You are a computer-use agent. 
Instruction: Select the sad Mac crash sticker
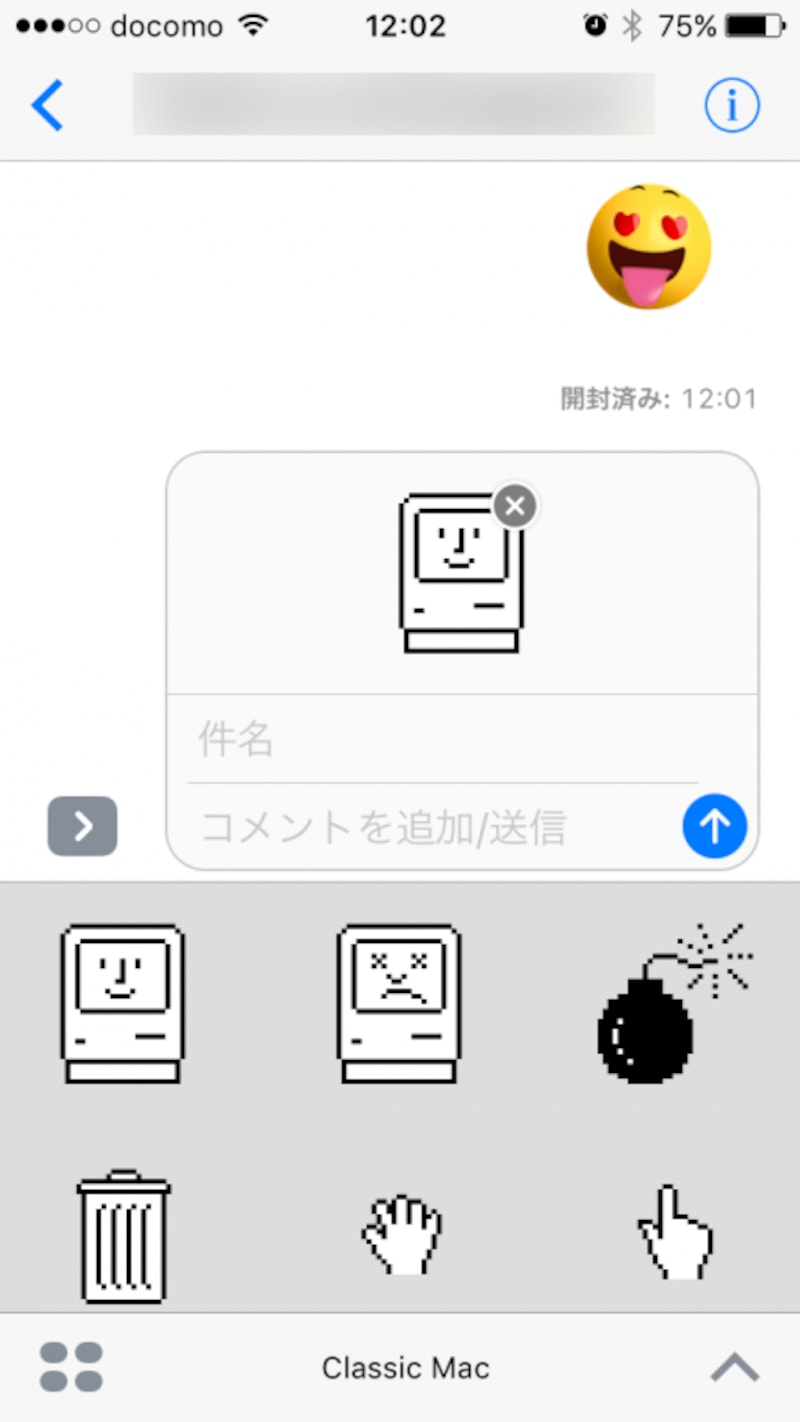tap(398, 1003)
